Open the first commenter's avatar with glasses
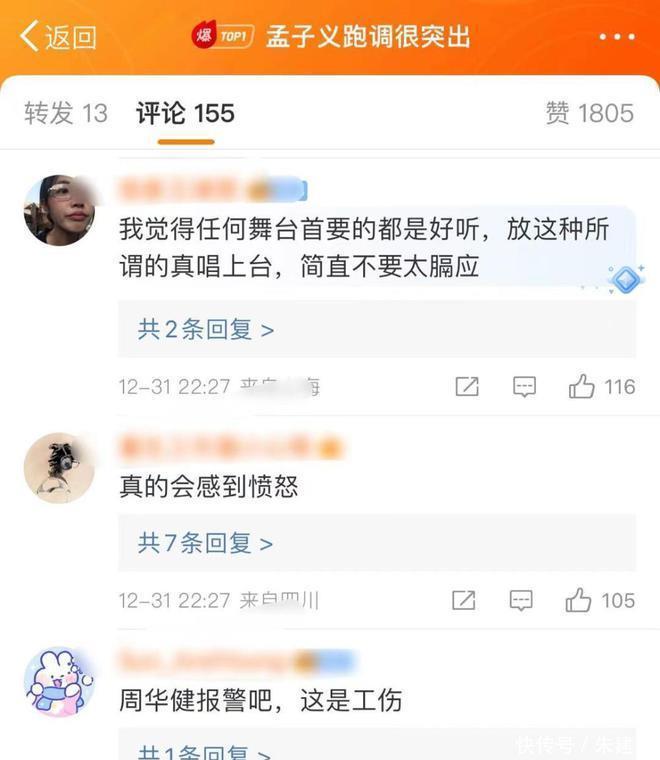660x760 pixels. click(x=59, y=210)
